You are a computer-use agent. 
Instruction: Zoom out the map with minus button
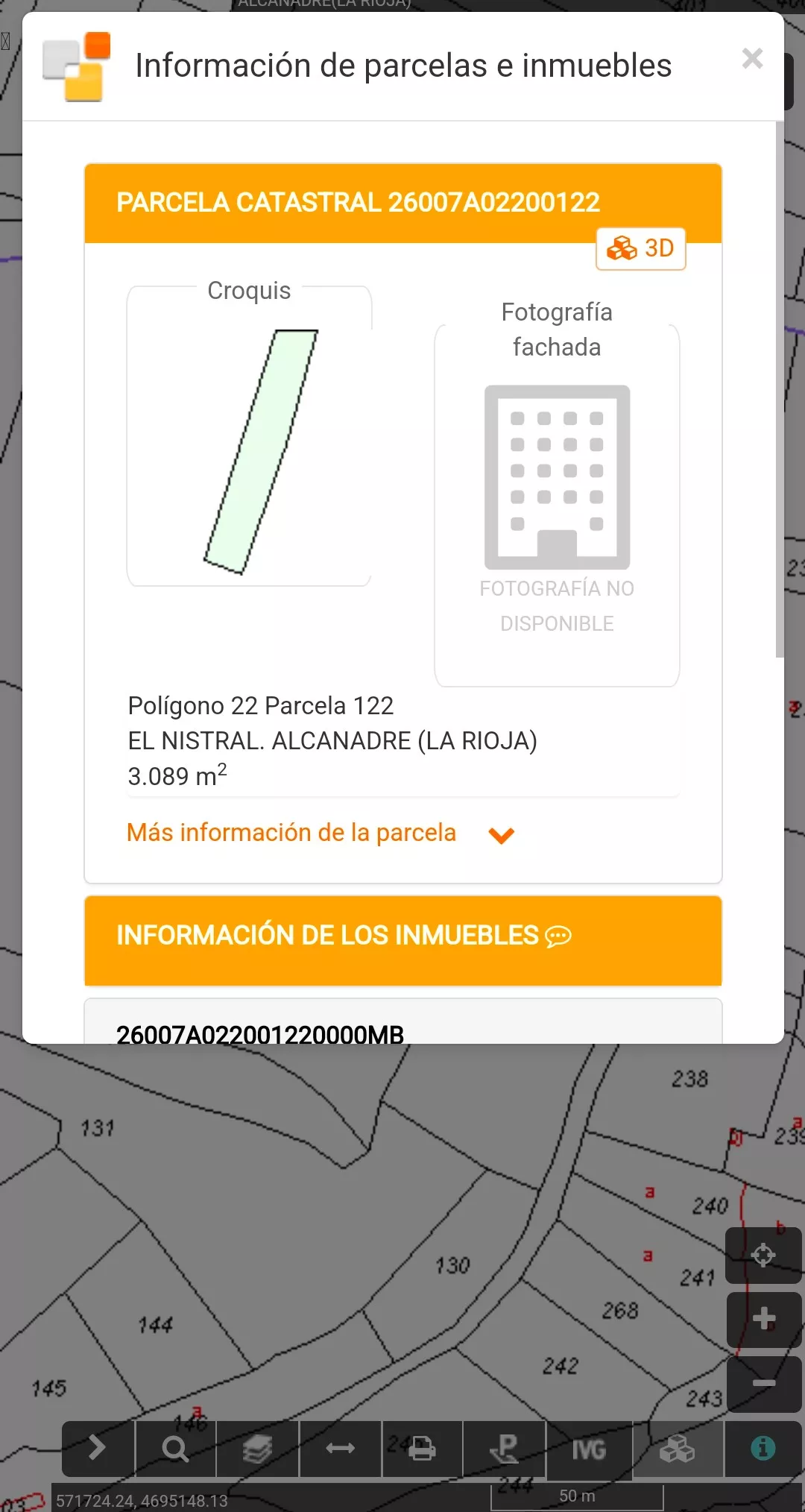click(764, 1384)
